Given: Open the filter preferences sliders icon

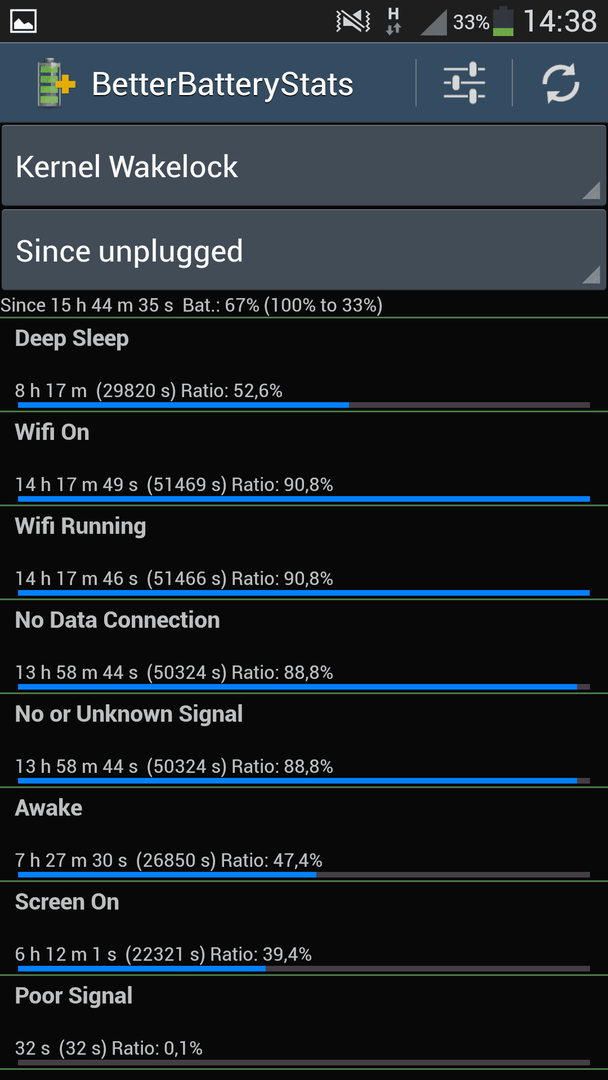Looking at the screenshot, I should (464, 83).
